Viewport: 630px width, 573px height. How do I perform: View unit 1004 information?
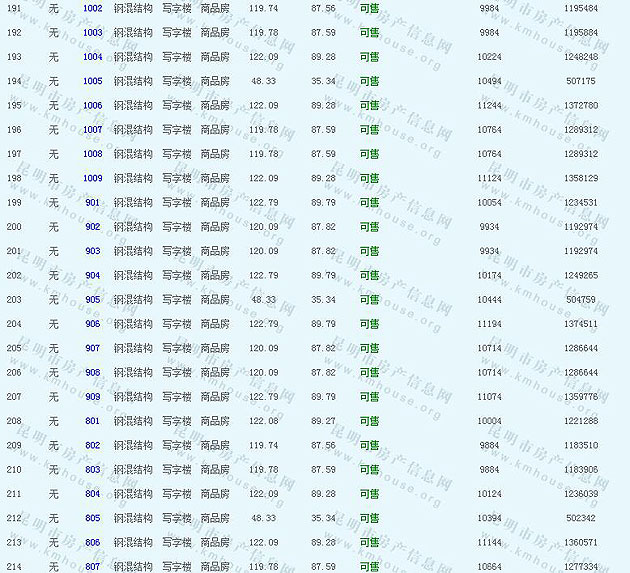click(x=92, y=57)
